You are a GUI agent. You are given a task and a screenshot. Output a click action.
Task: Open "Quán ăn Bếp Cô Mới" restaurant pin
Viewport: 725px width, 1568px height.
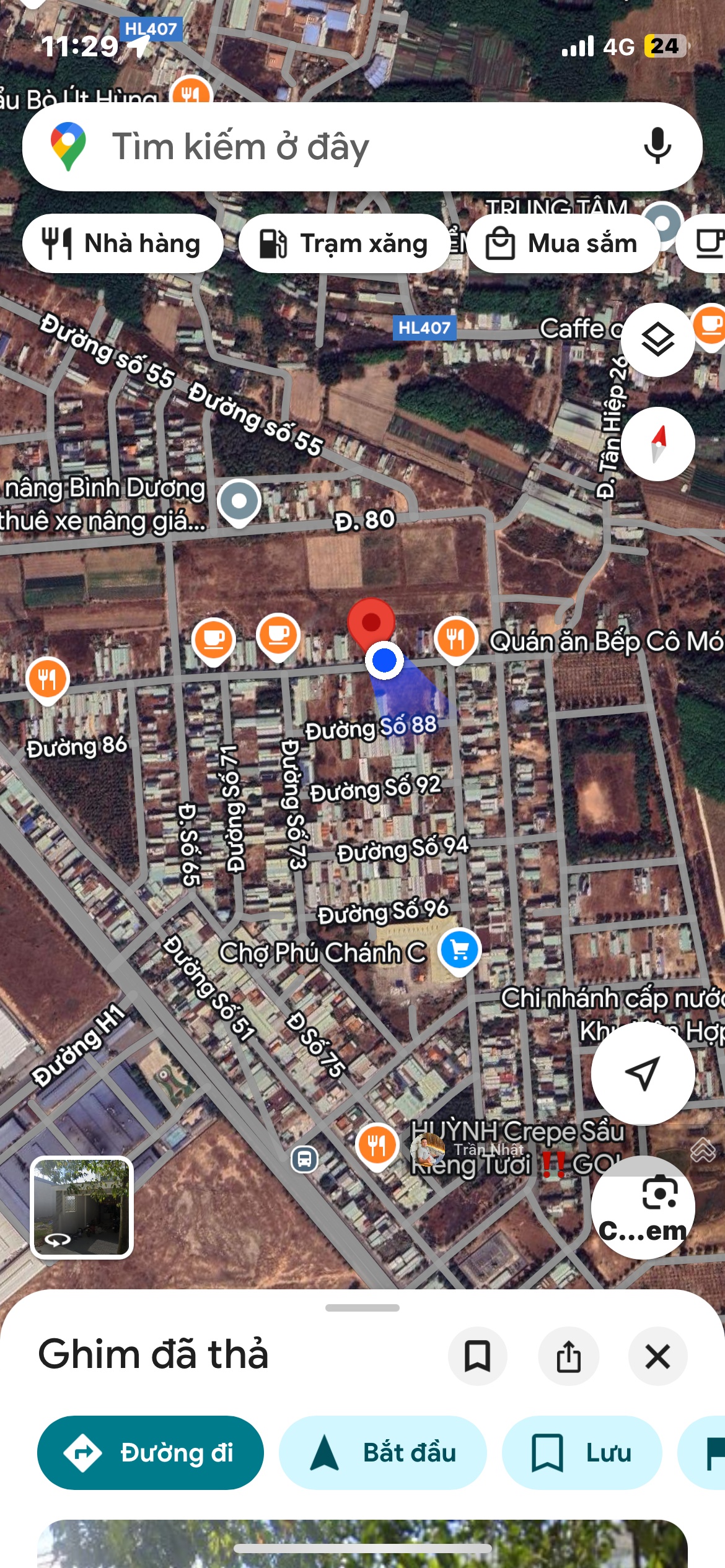(455, 638)
